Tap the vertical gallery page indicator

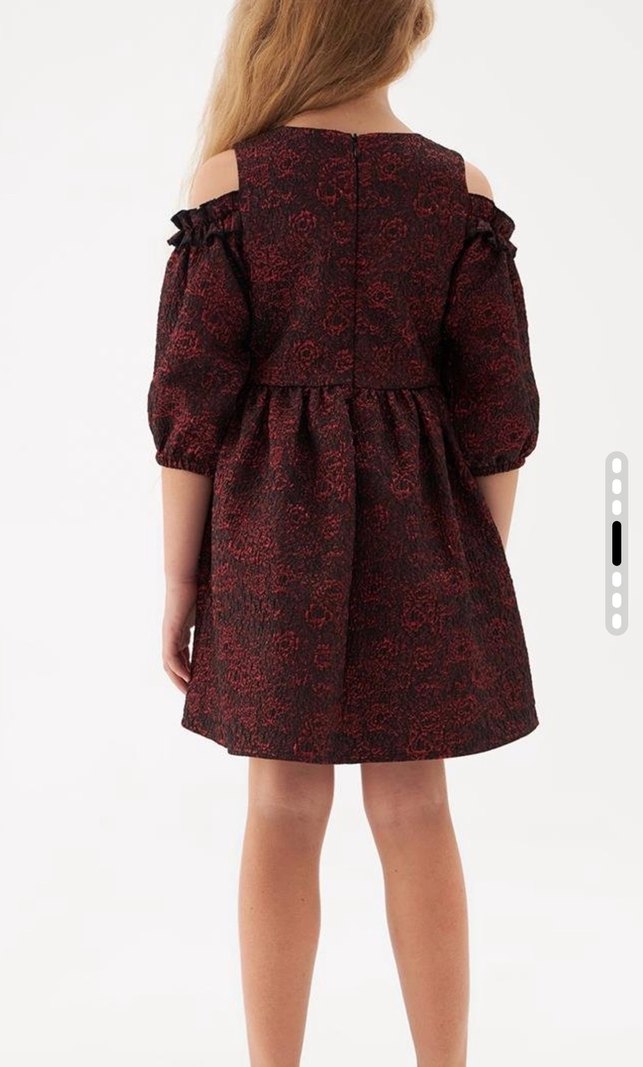point(617,543)
